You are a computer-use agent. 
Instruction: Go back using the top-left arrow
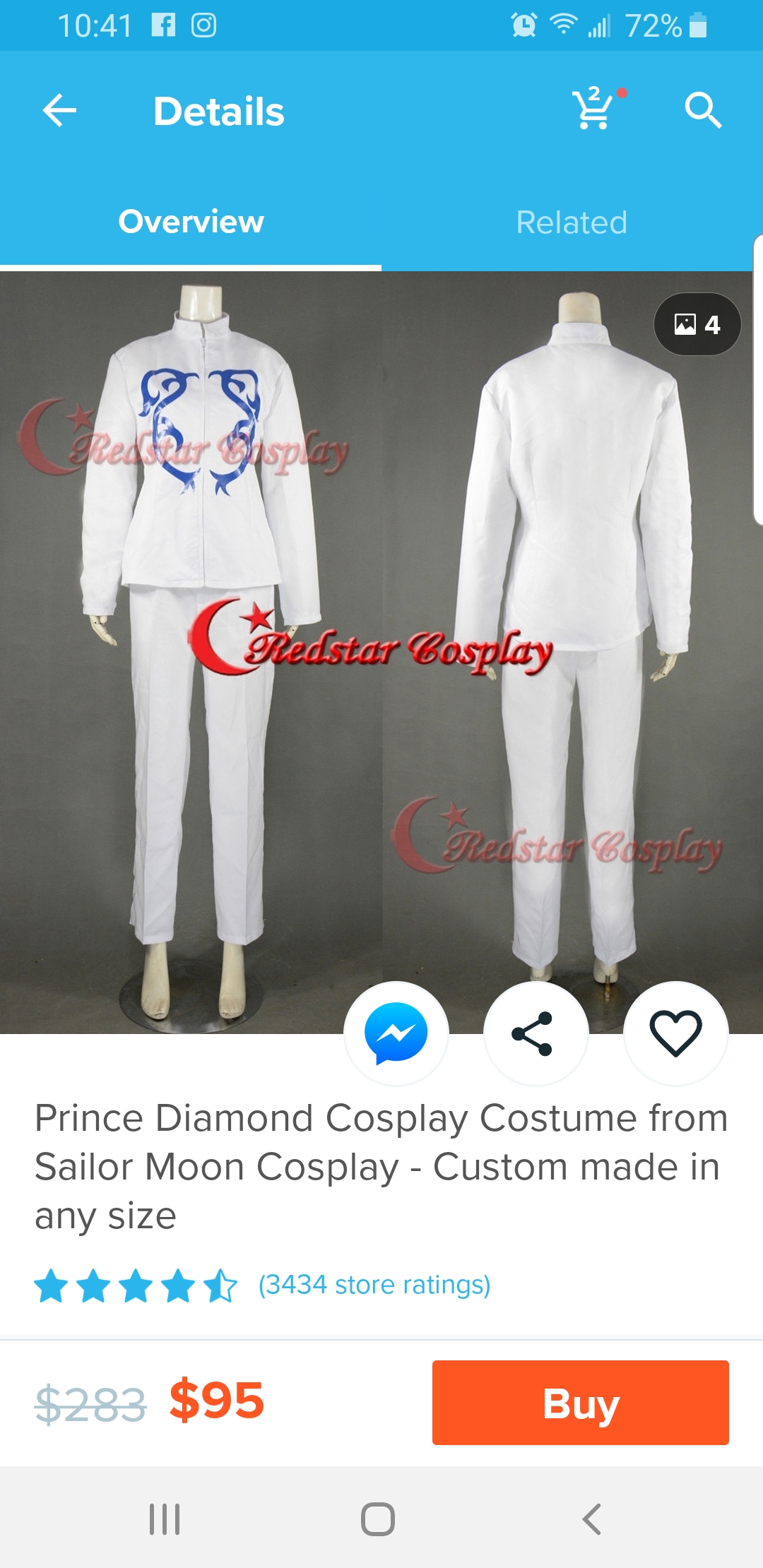coord(59,111)
